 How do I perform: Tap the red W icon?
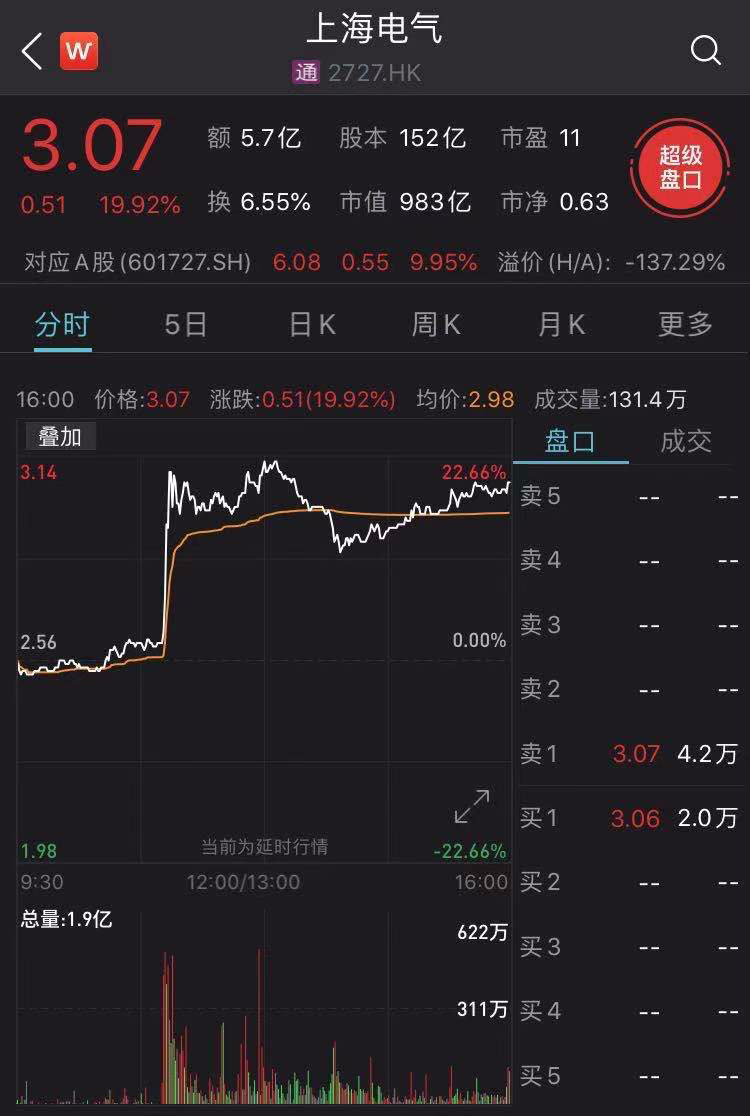(x=79, y=51)
